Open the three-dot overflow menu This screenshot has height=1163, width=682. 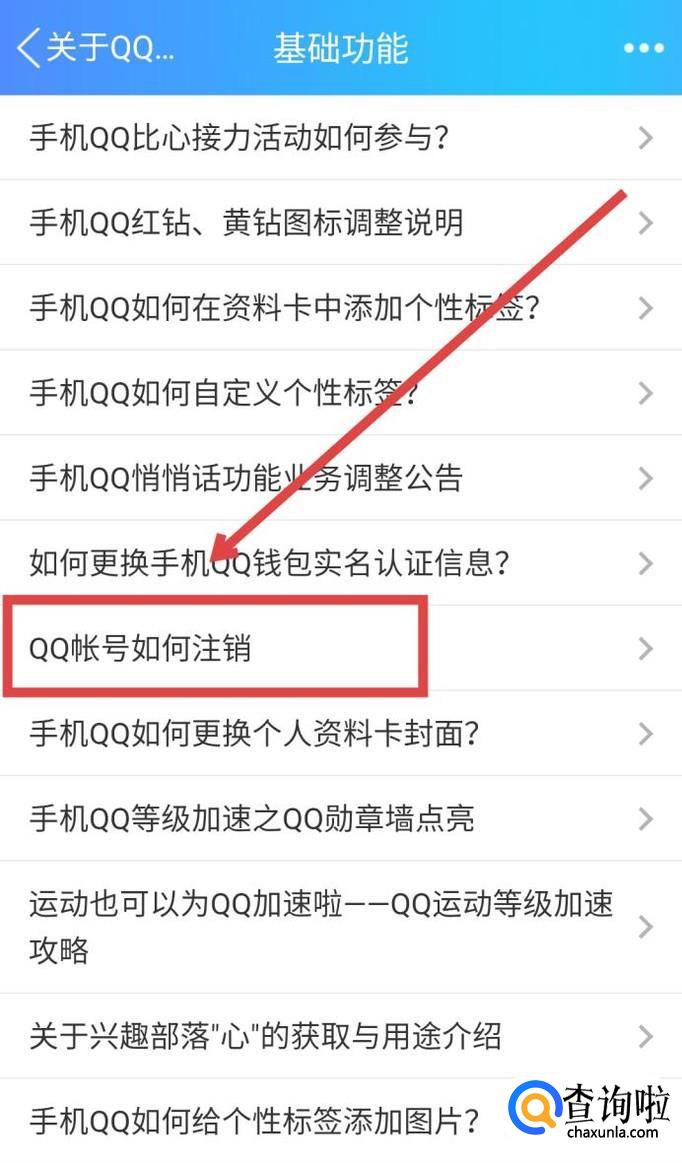pos(643,48)
